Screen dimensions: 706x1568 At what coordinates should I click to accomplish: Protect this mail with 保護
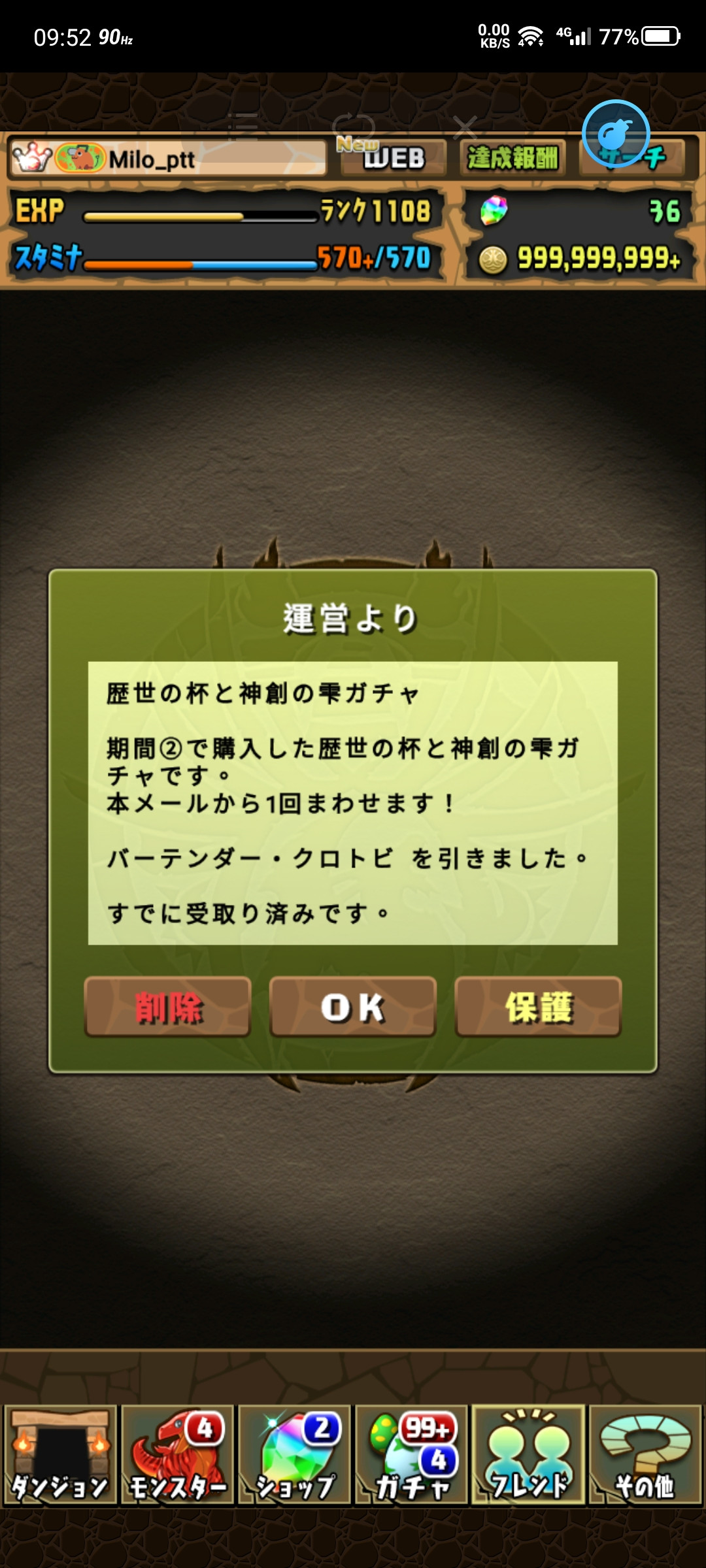tap(538, 1006)
